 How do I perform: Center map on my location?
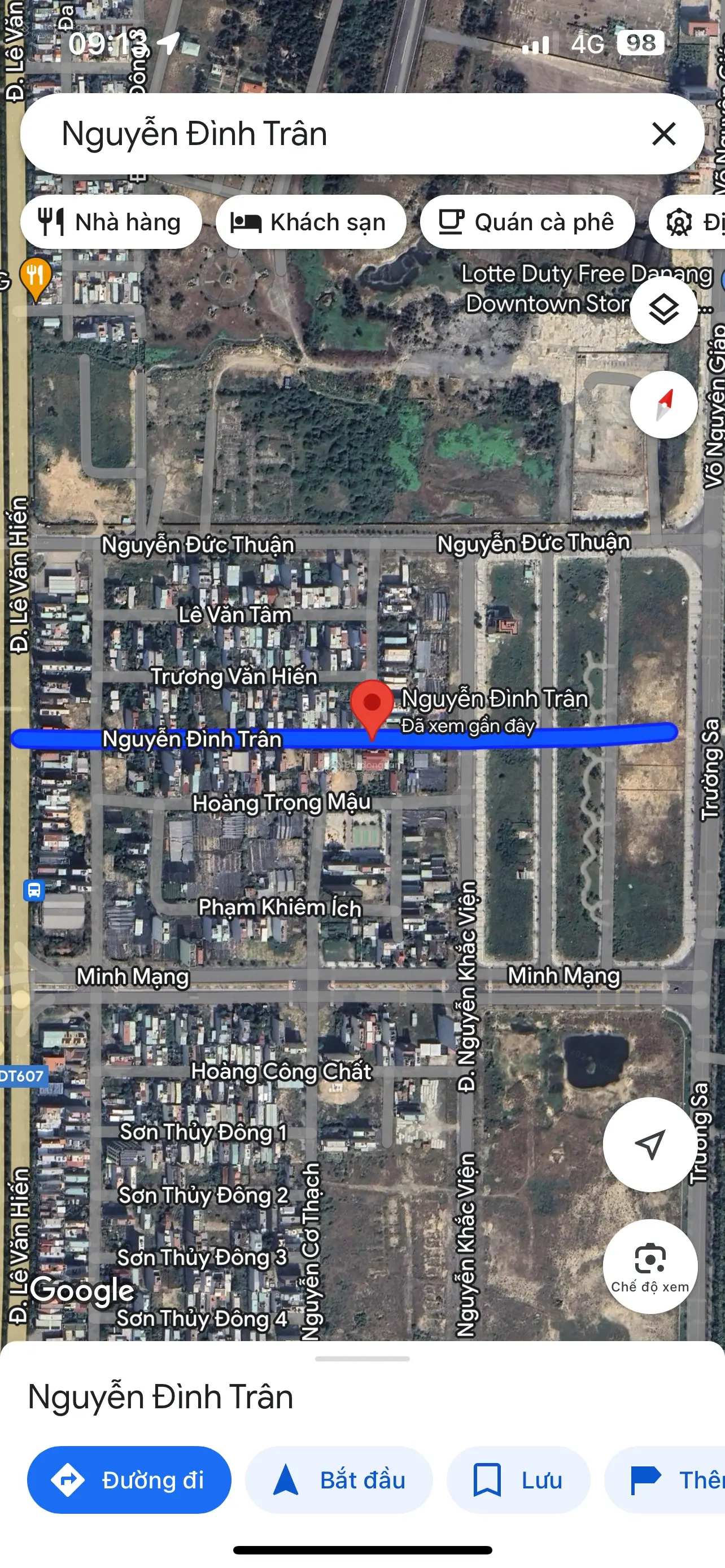pos(650,1145)
